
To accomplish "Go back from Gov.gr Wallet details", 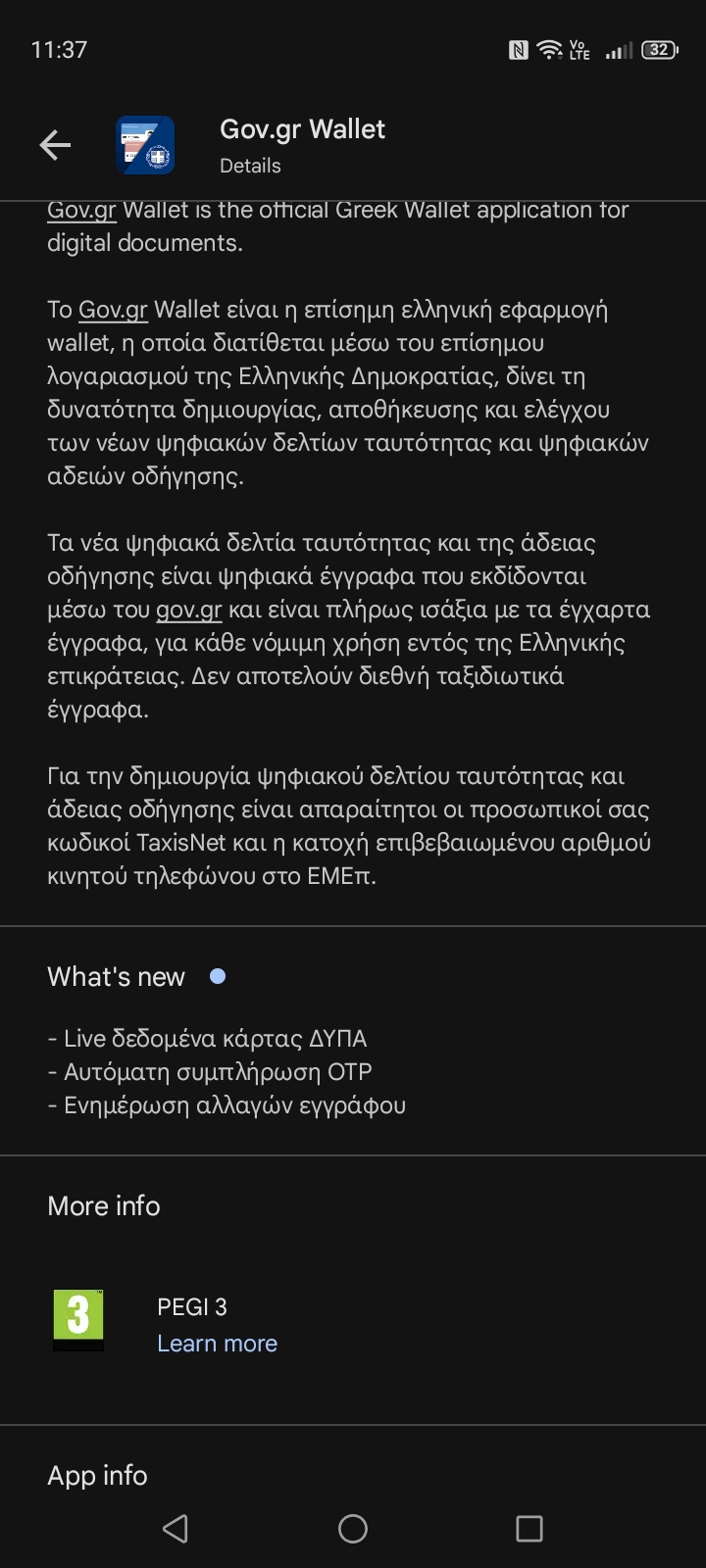I will pos(55,146).
